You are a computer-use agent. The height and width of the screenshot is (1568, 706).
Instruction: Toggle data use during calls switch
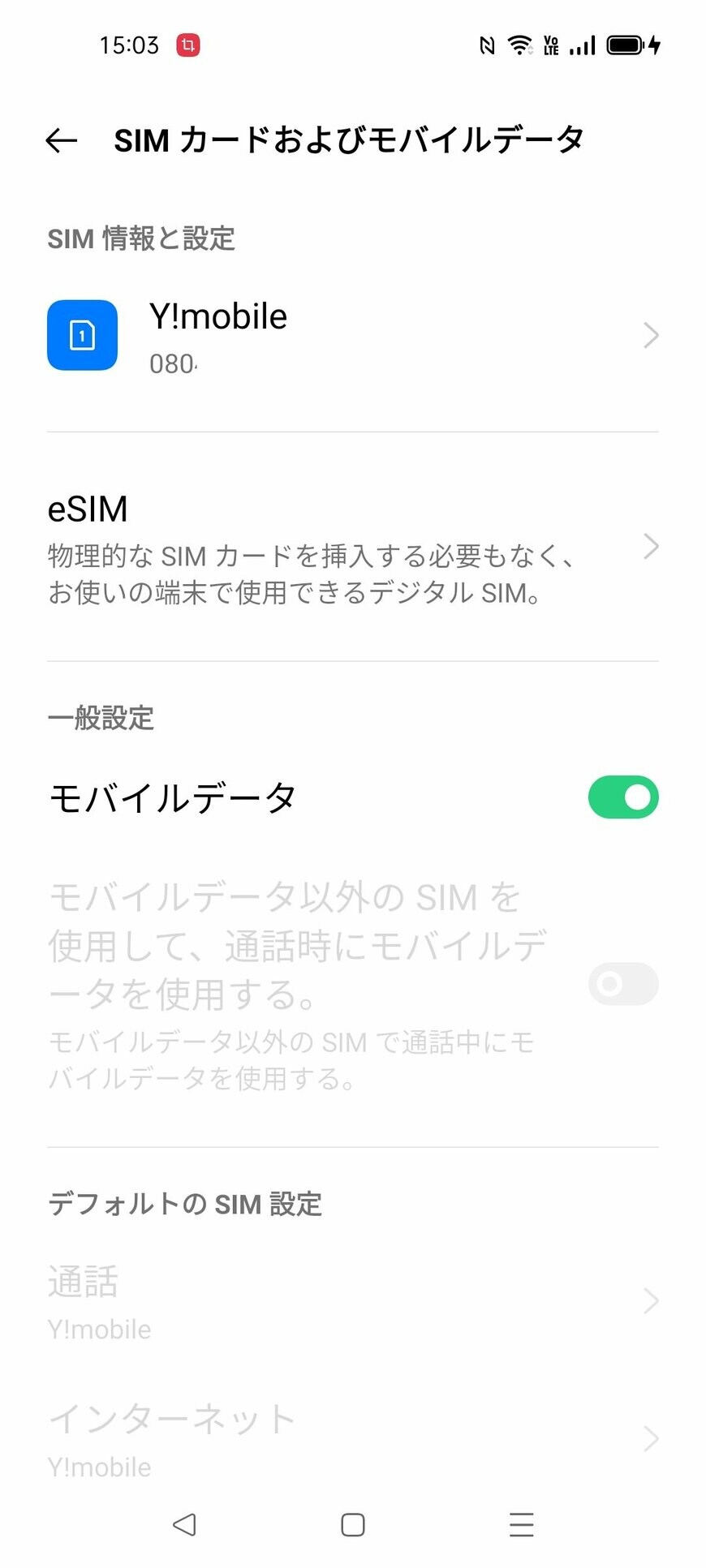click(622, 983)
